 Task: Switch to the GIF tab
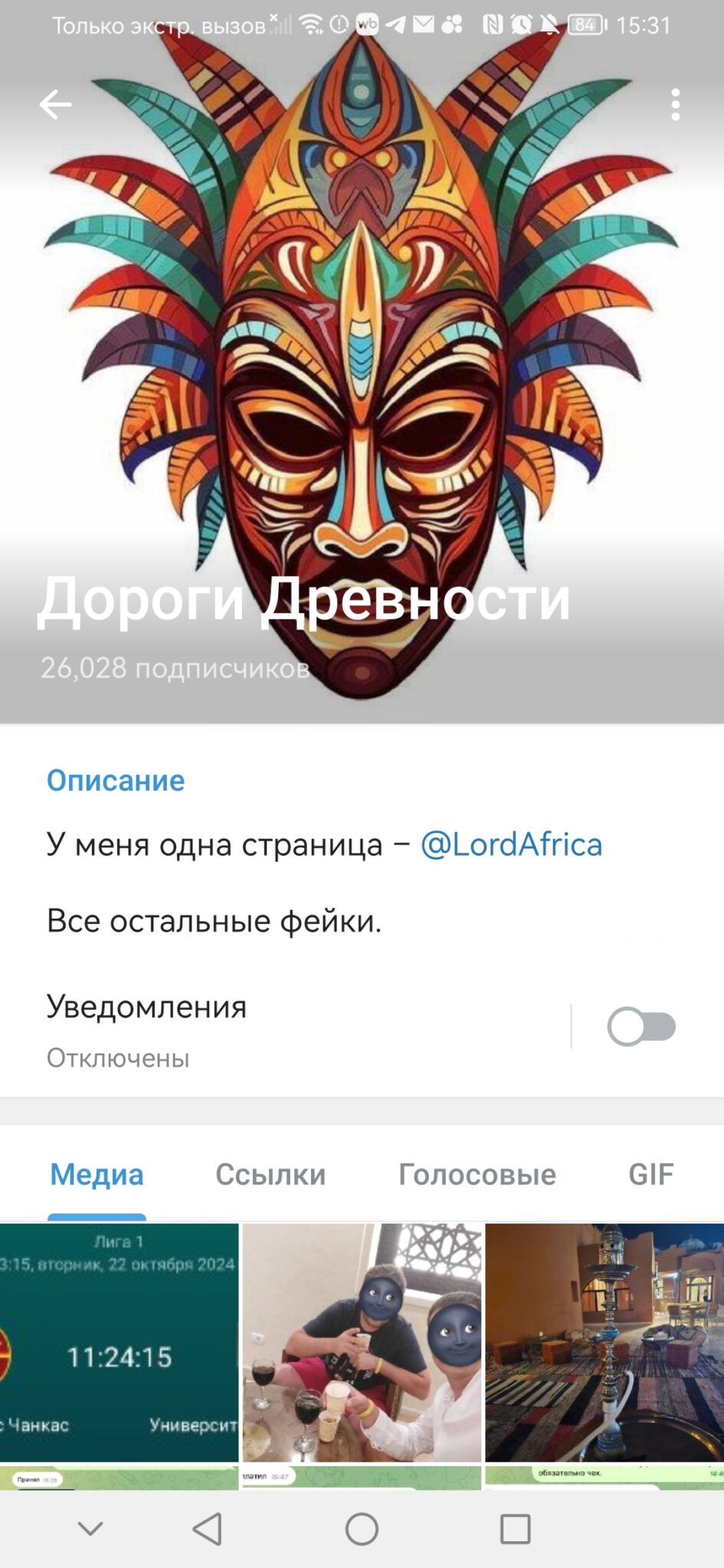651,1174
